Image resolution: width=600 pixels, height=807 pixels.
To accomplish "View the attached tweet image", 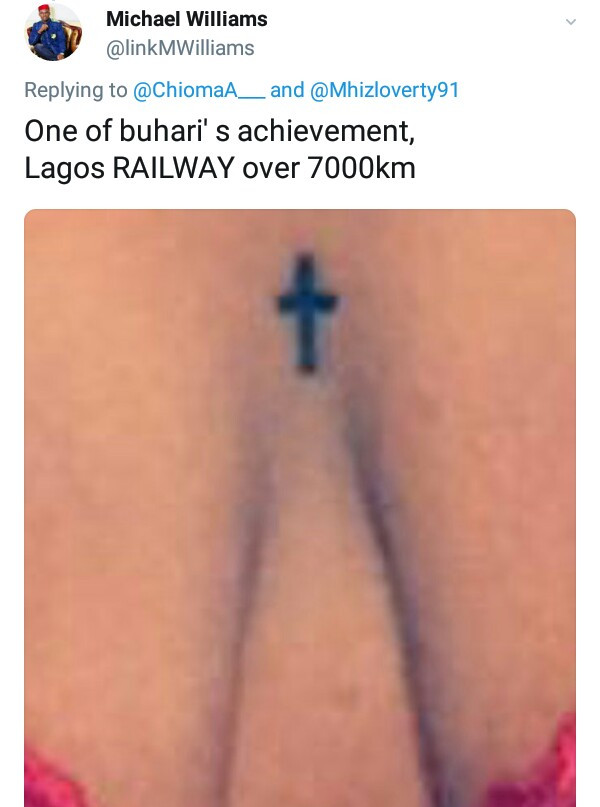I will click(x=300, y=500).
